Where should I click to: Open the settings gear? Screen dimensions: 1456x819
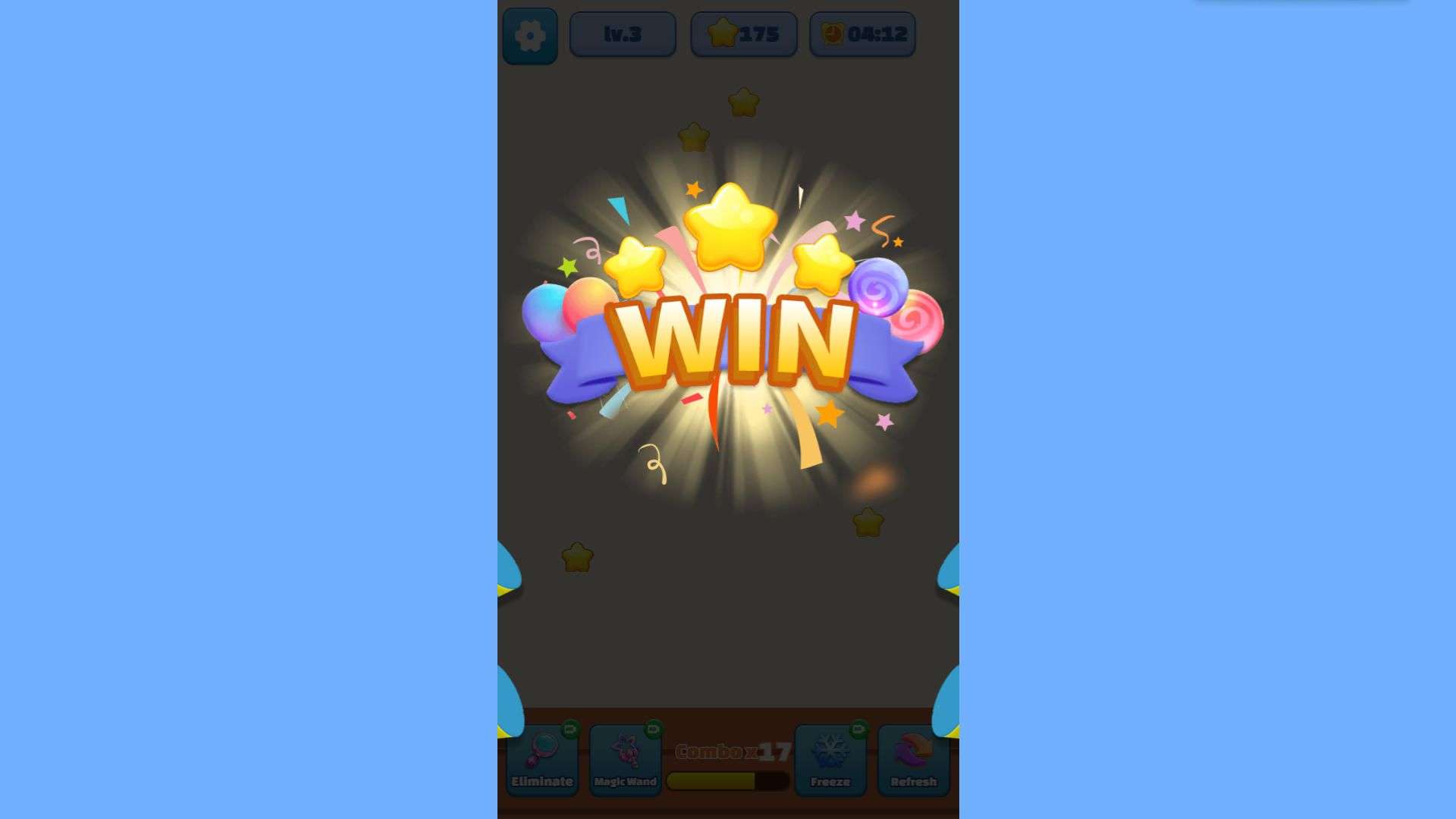(x=529, y=36)
